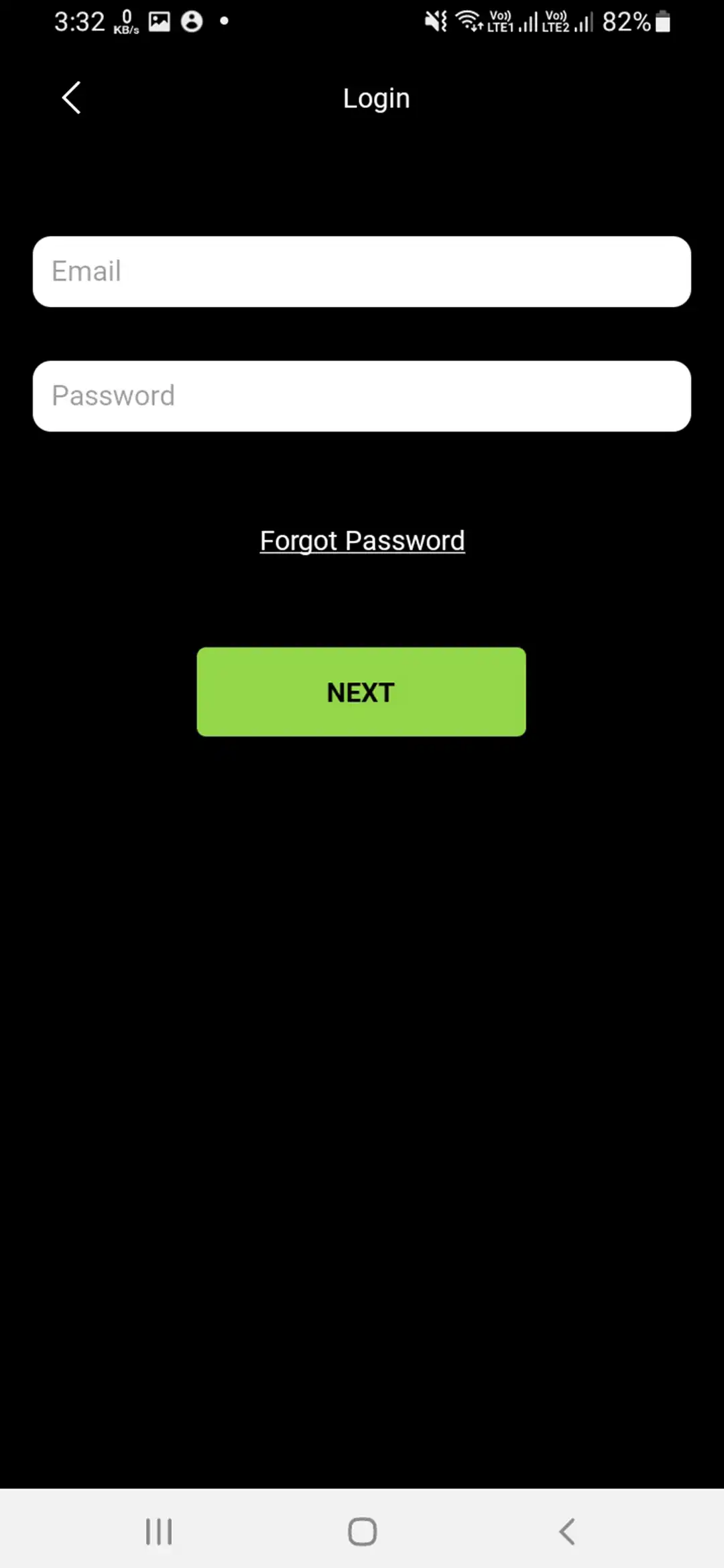Tap the battery icon showing 82%
Image resolution: width=724 pixels, height=1568 pixels.
coord(661,22)
